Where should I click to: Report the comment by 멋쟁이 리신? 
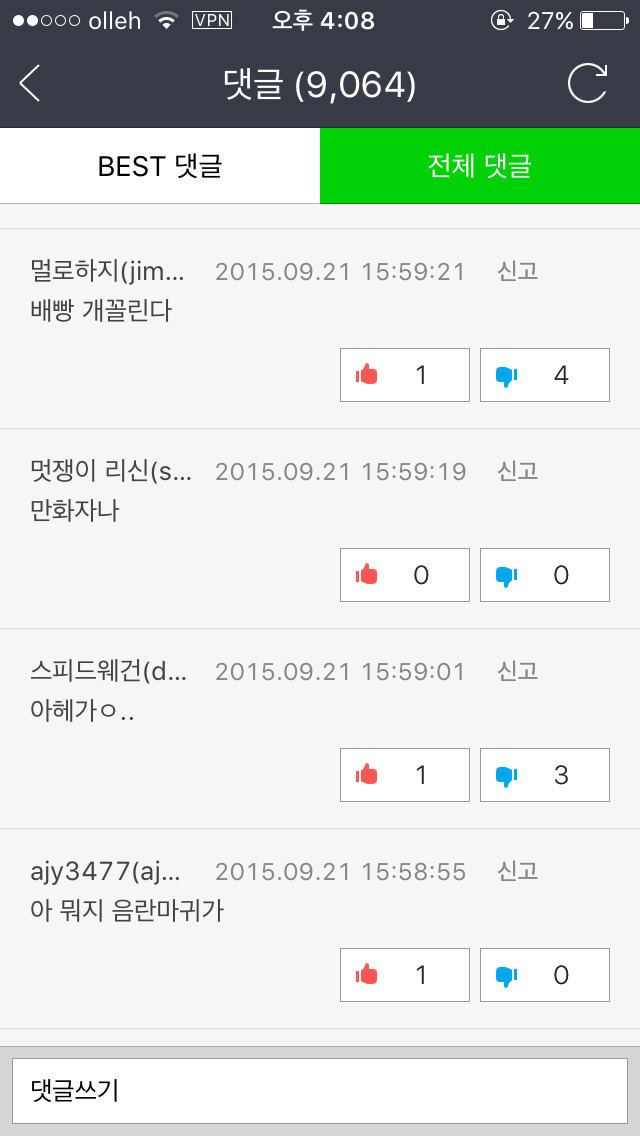(x=518, y=471)
